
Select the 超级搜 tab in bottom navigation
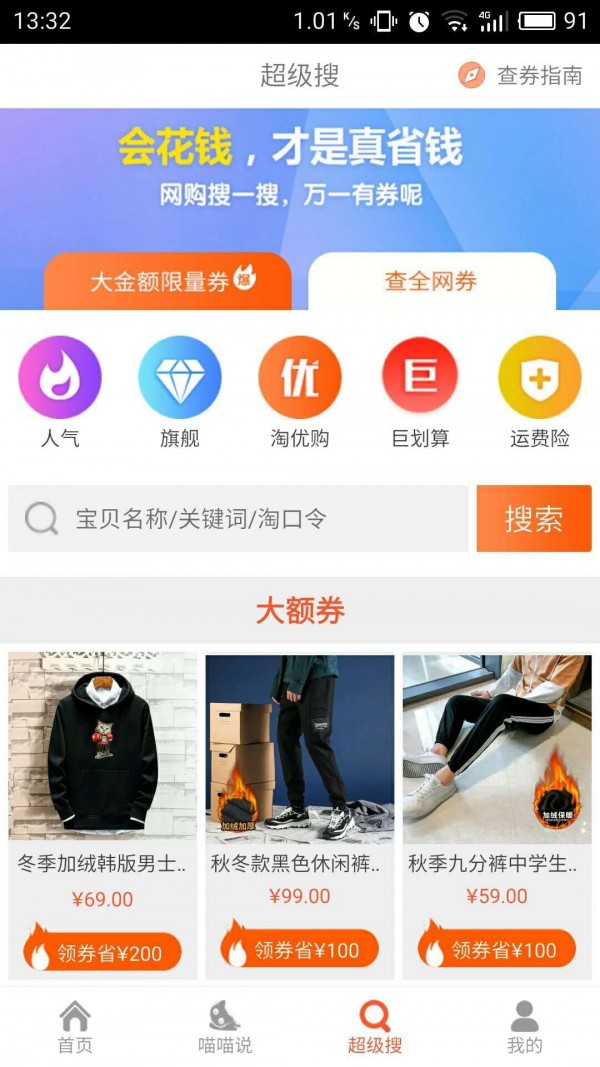(375, 1027)
